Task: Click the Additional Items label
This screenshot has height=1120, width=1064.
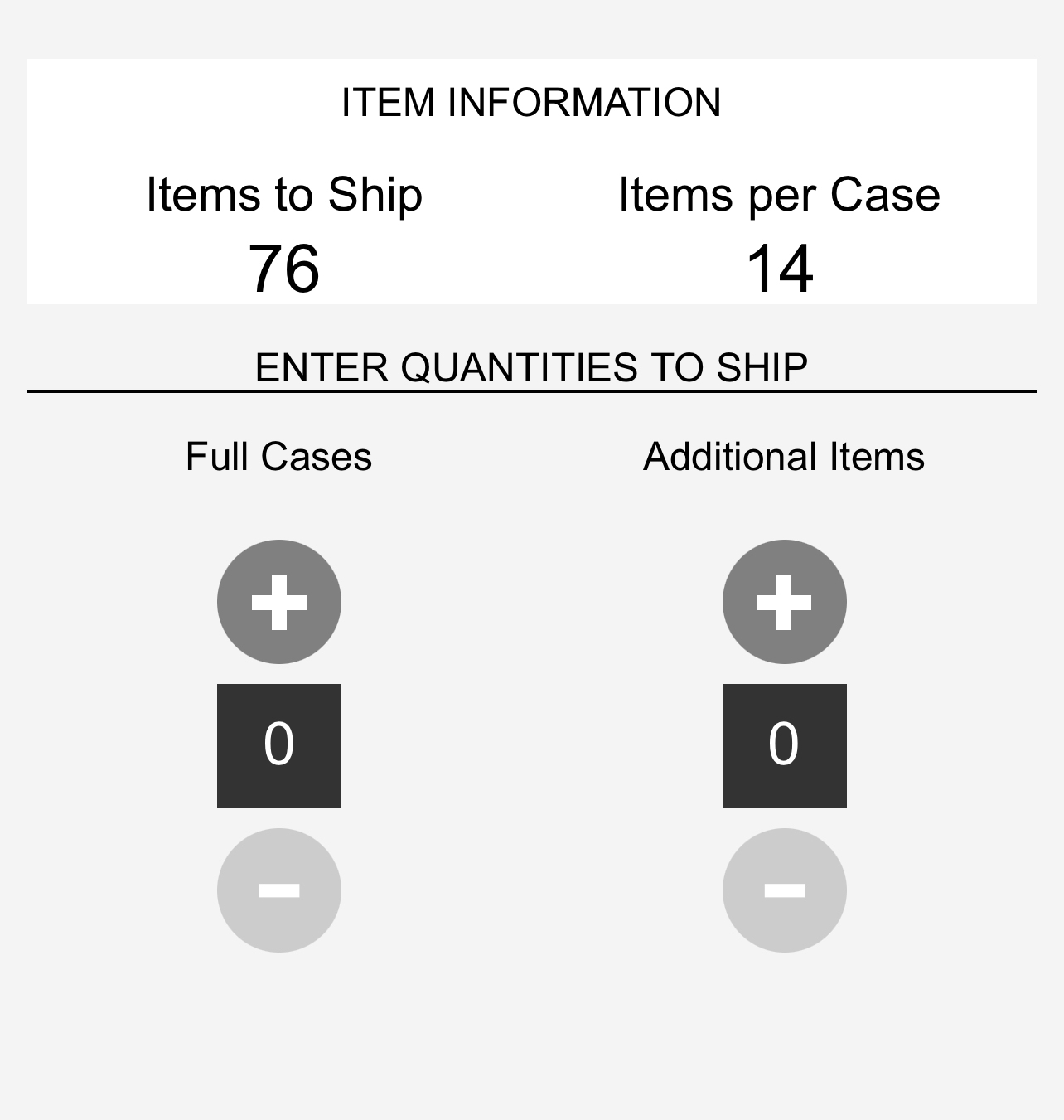Action: click(784, 455)
